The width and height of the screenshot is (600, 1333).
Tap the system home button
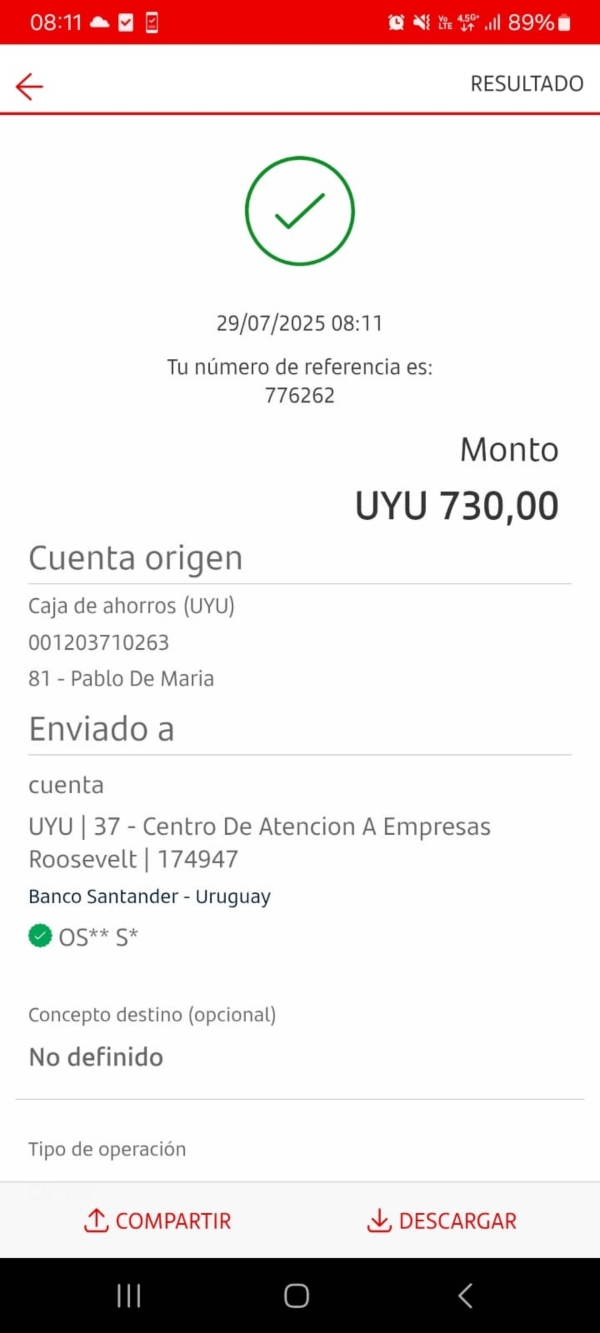coord(297,1296)
